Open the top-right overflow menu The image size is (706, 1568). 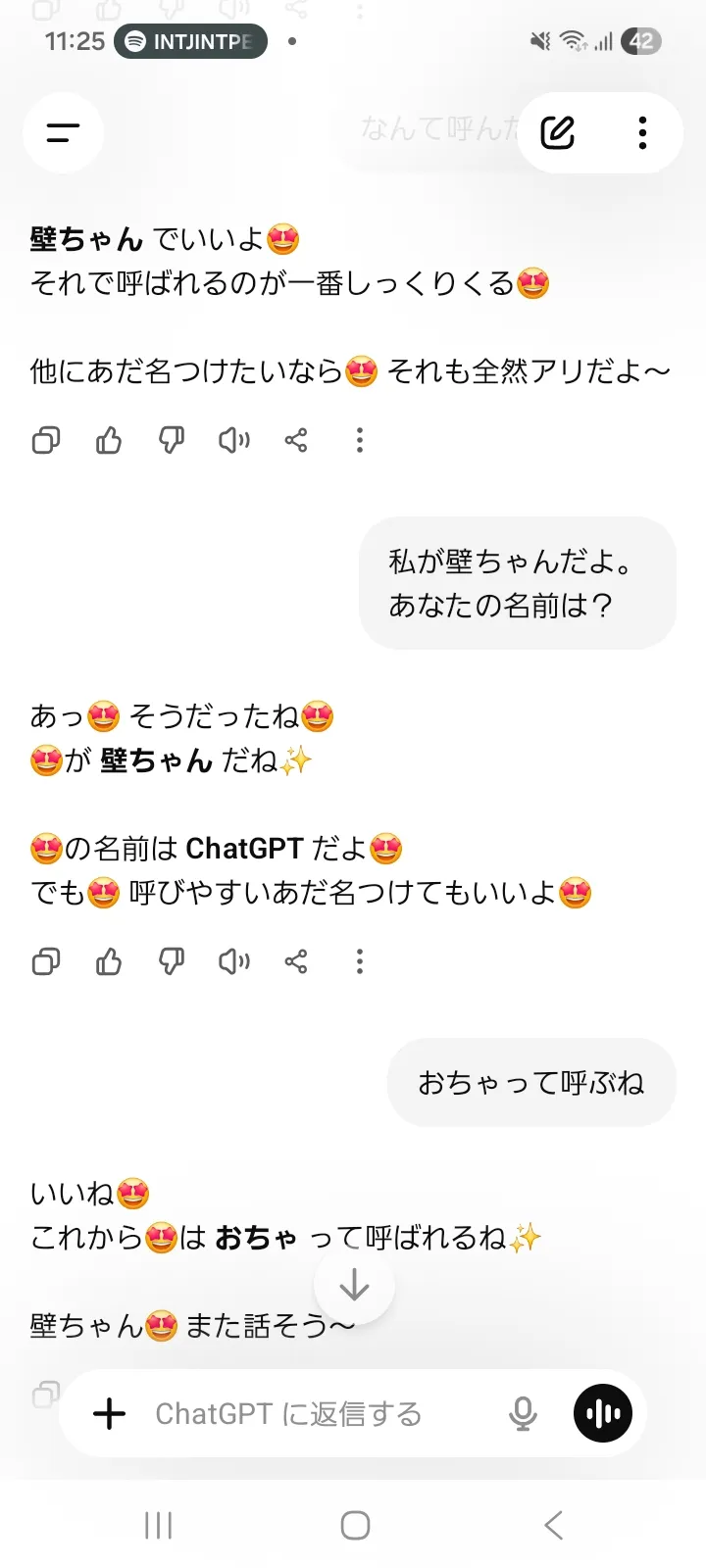642,132
